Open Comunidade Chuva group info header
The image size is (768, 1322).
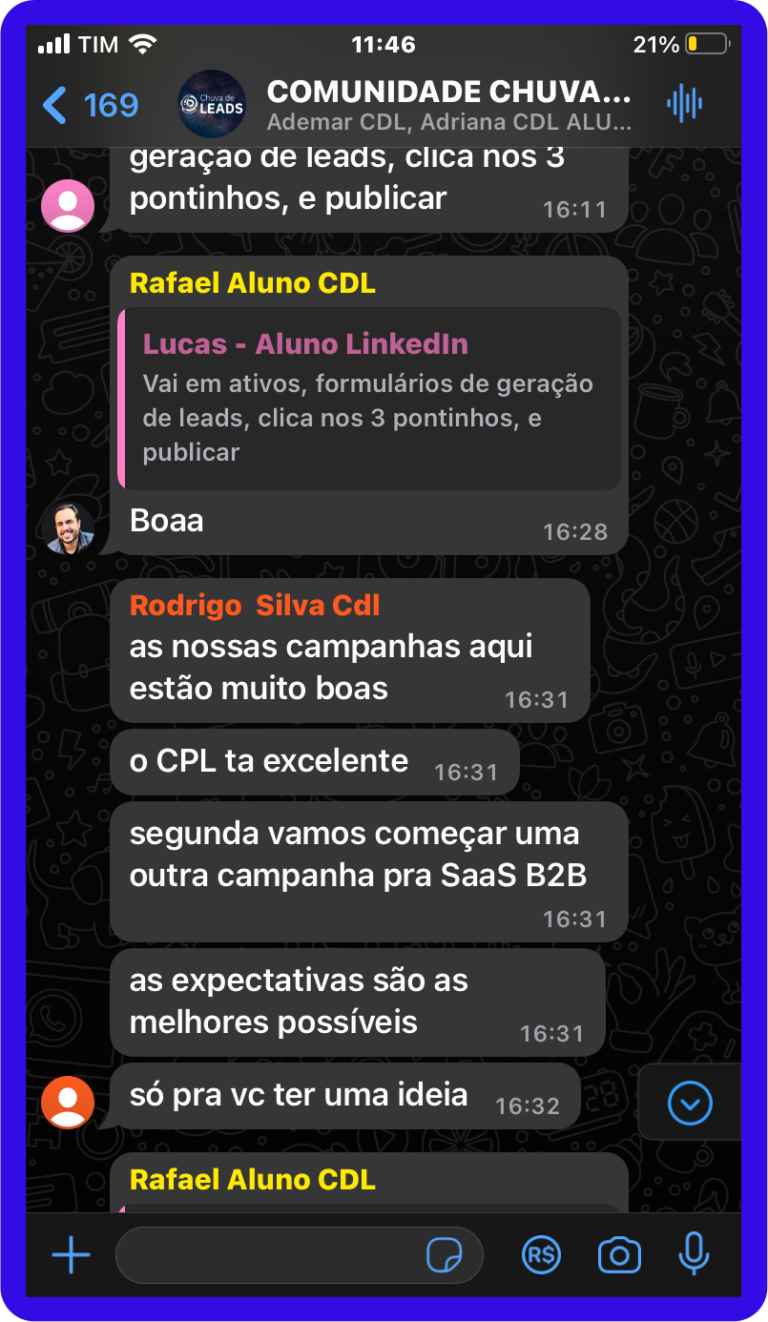(x=448, y=105)
